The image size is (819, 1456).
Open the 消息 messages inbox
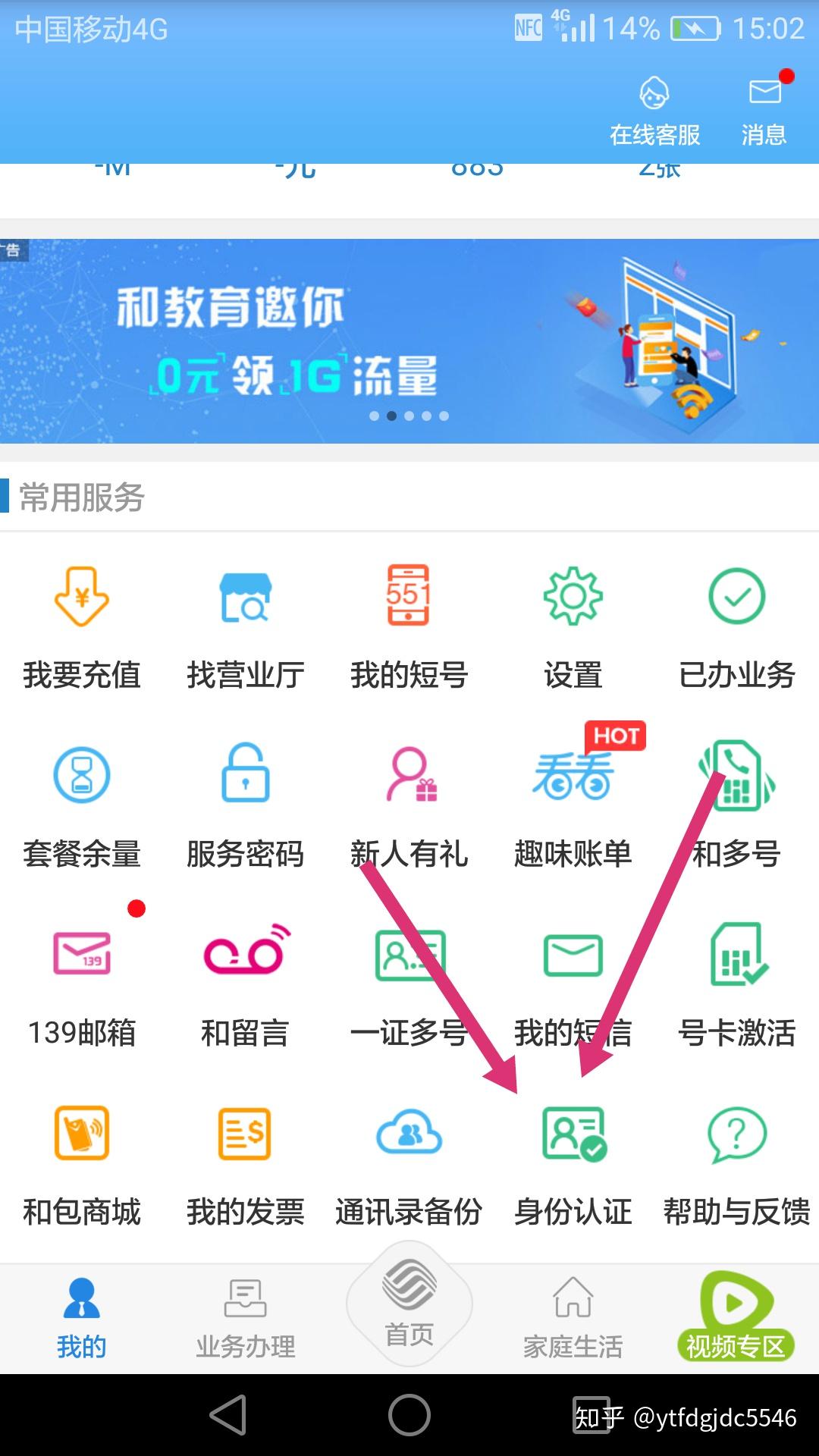pos(764,111)
